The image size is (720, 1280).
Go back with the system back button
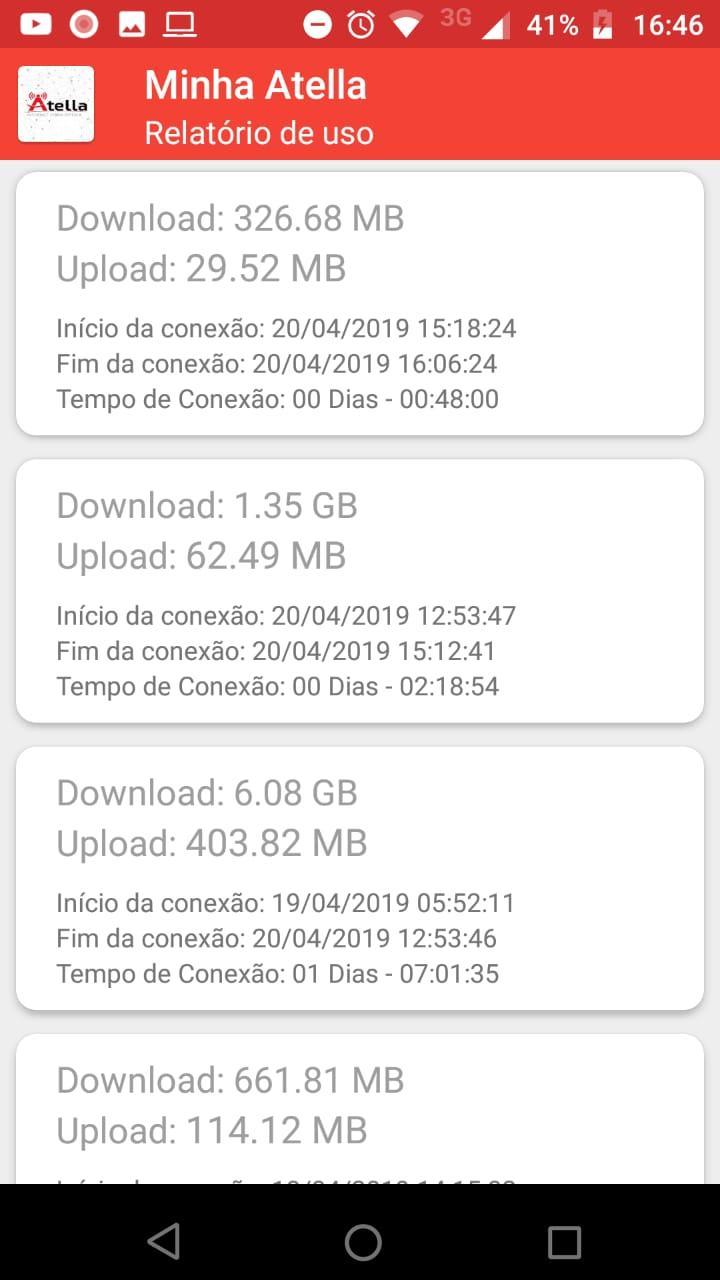163,1241
